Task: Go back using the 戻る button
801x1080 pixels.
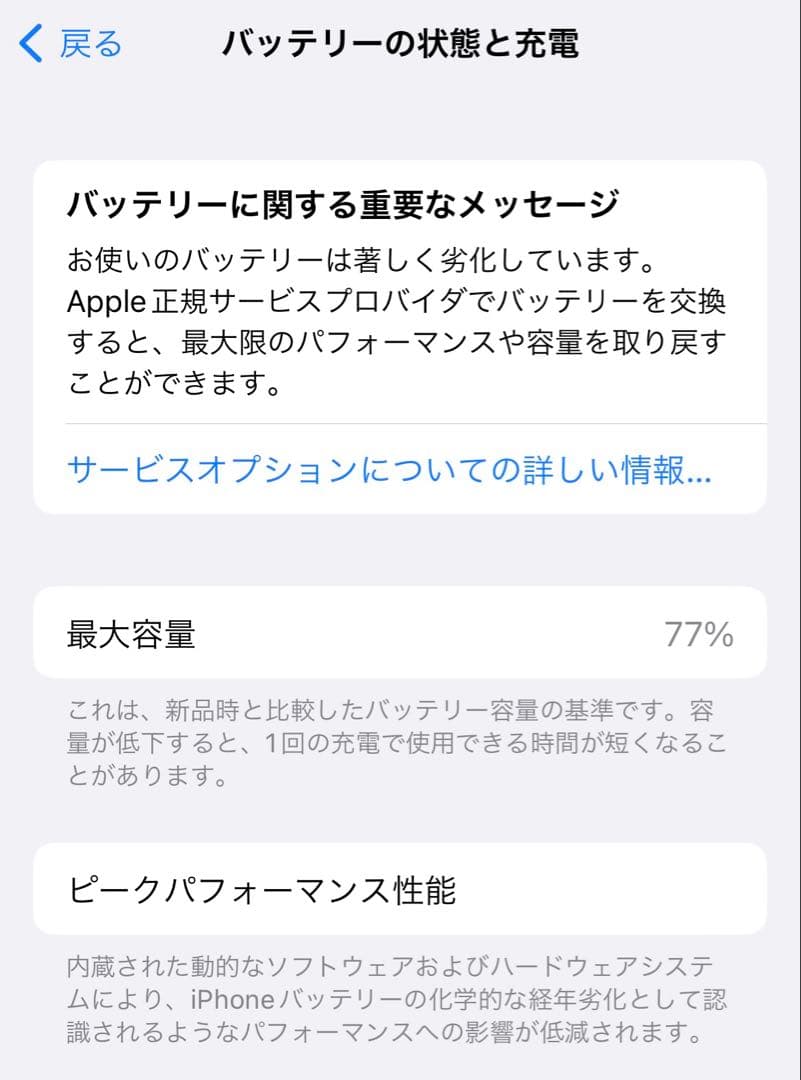Action: pyautogui.click(x=71, y=44)
